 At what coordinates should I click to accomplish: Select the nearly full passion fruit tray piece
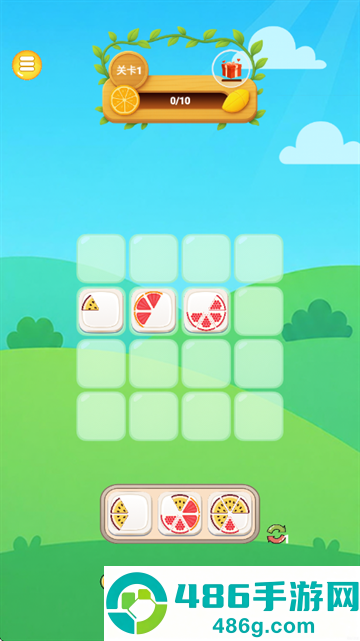tap(230, 514)
